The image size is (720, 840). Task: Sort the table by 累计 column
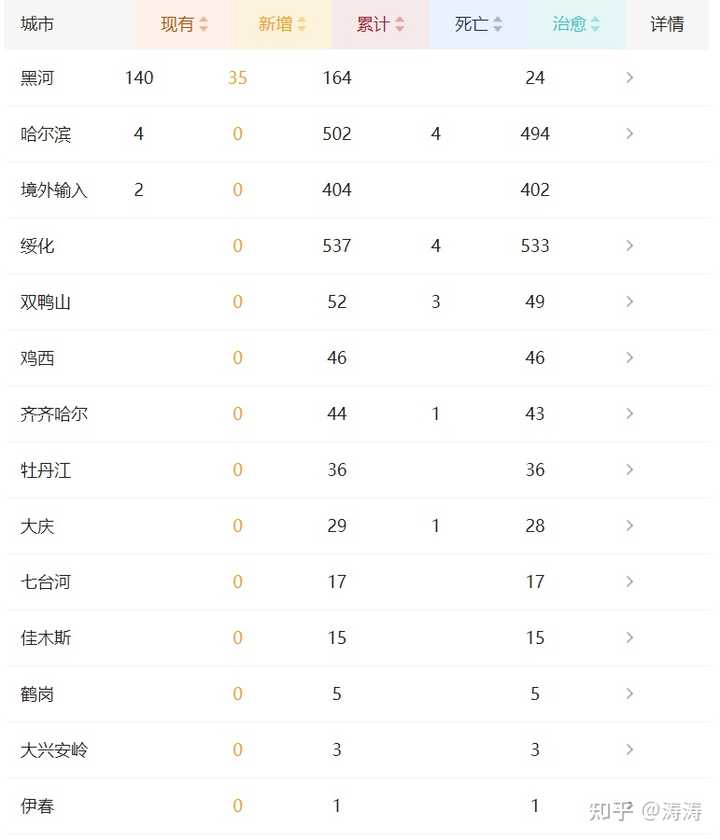381,25
